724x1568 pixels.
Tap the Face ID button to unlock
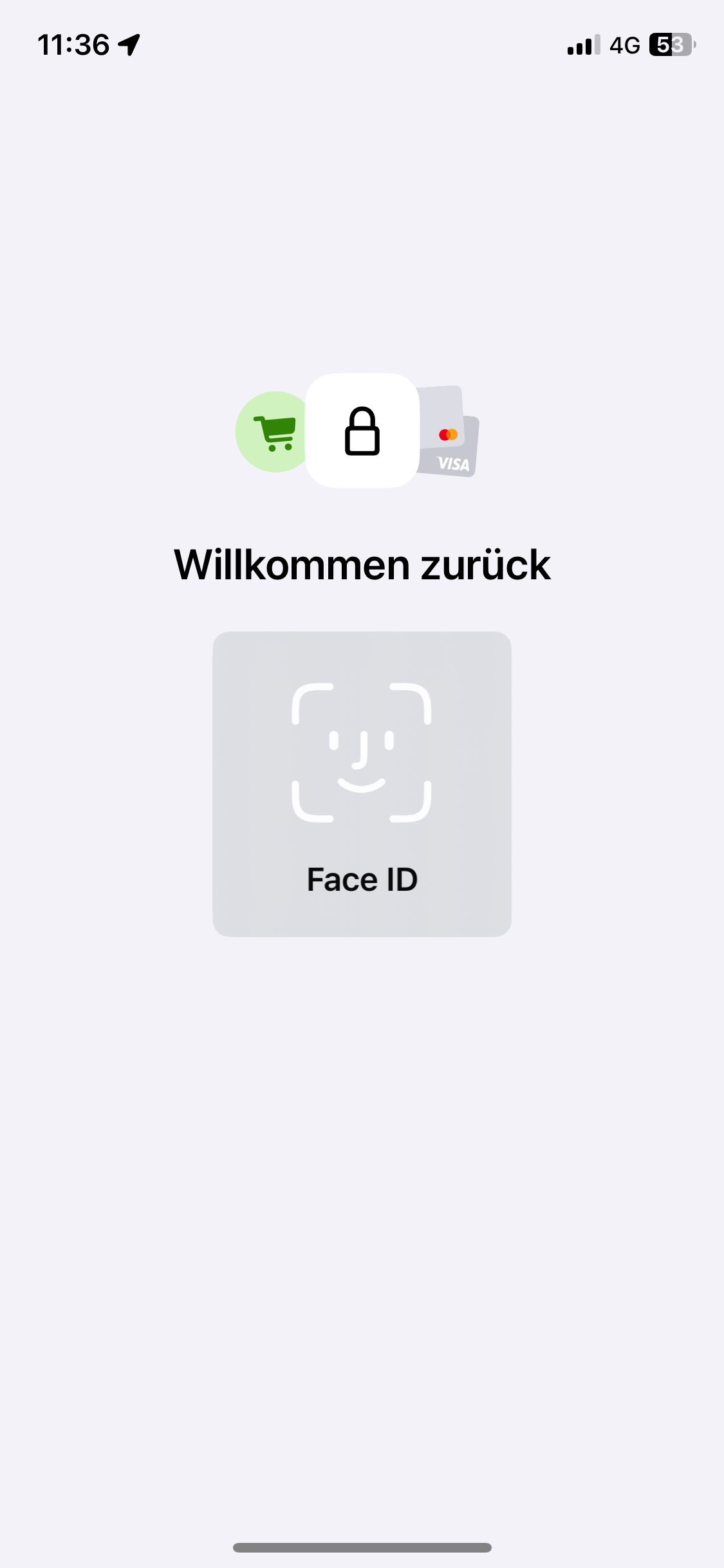click(x=362, y=783)
